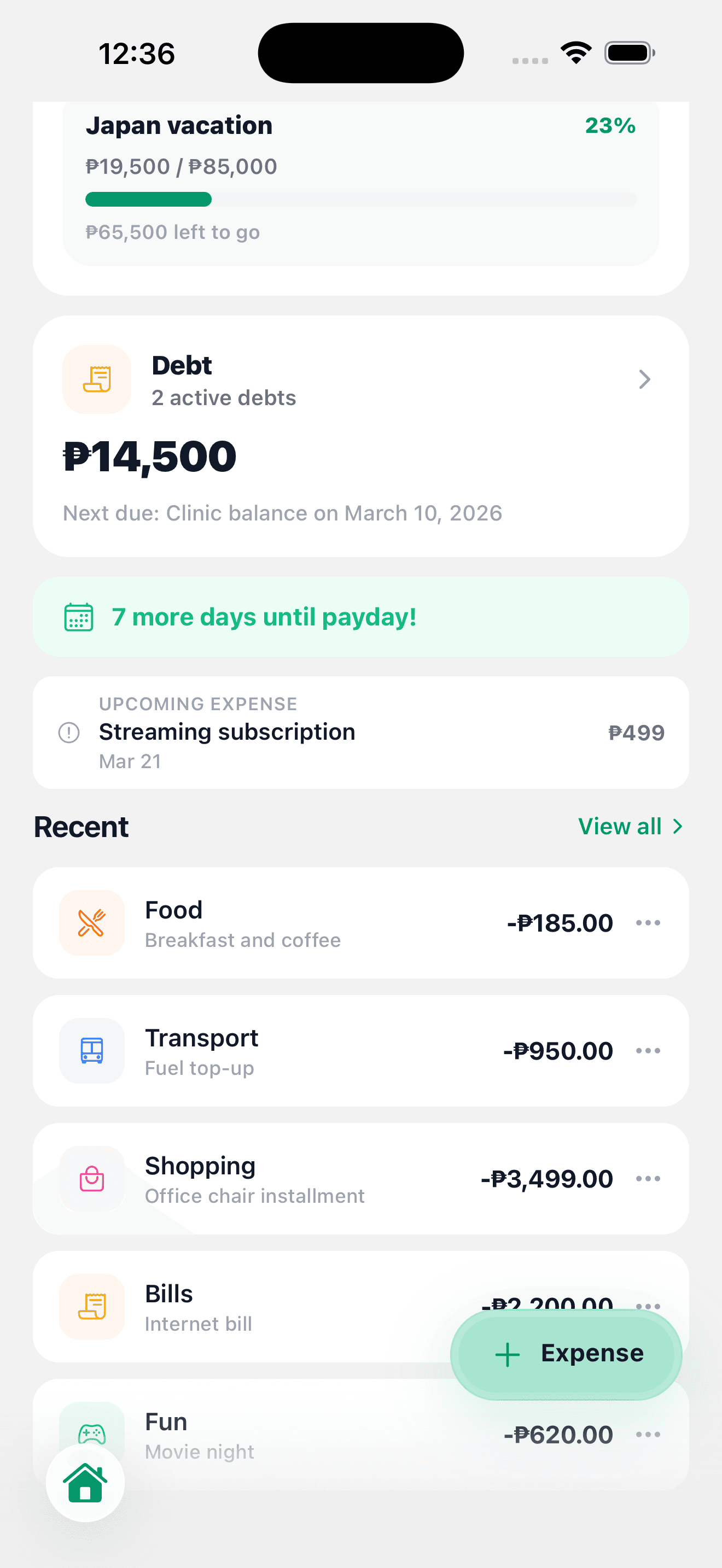Tap the Bills receipt icon

91,1307
